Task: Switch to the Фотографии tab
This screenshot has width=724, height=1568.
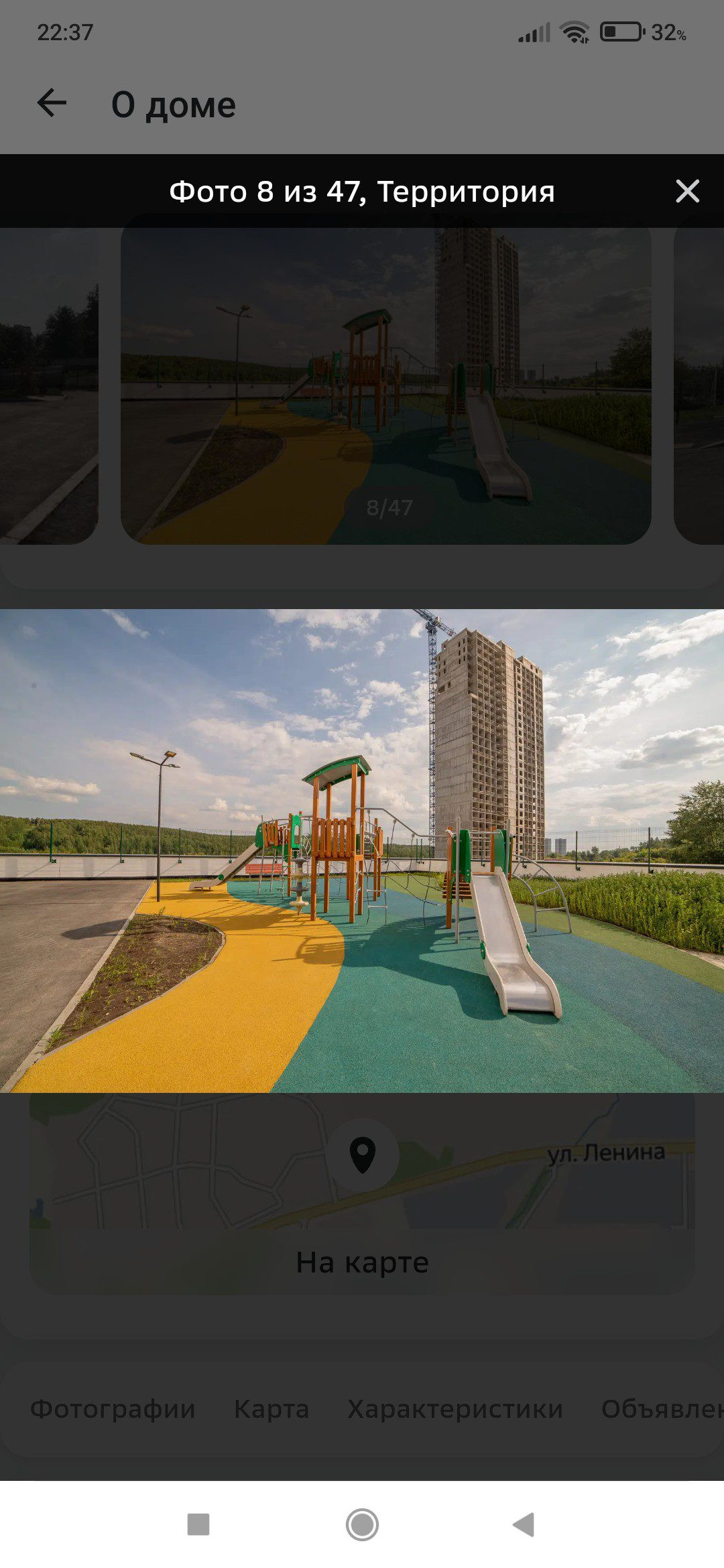Action: 113,1409
